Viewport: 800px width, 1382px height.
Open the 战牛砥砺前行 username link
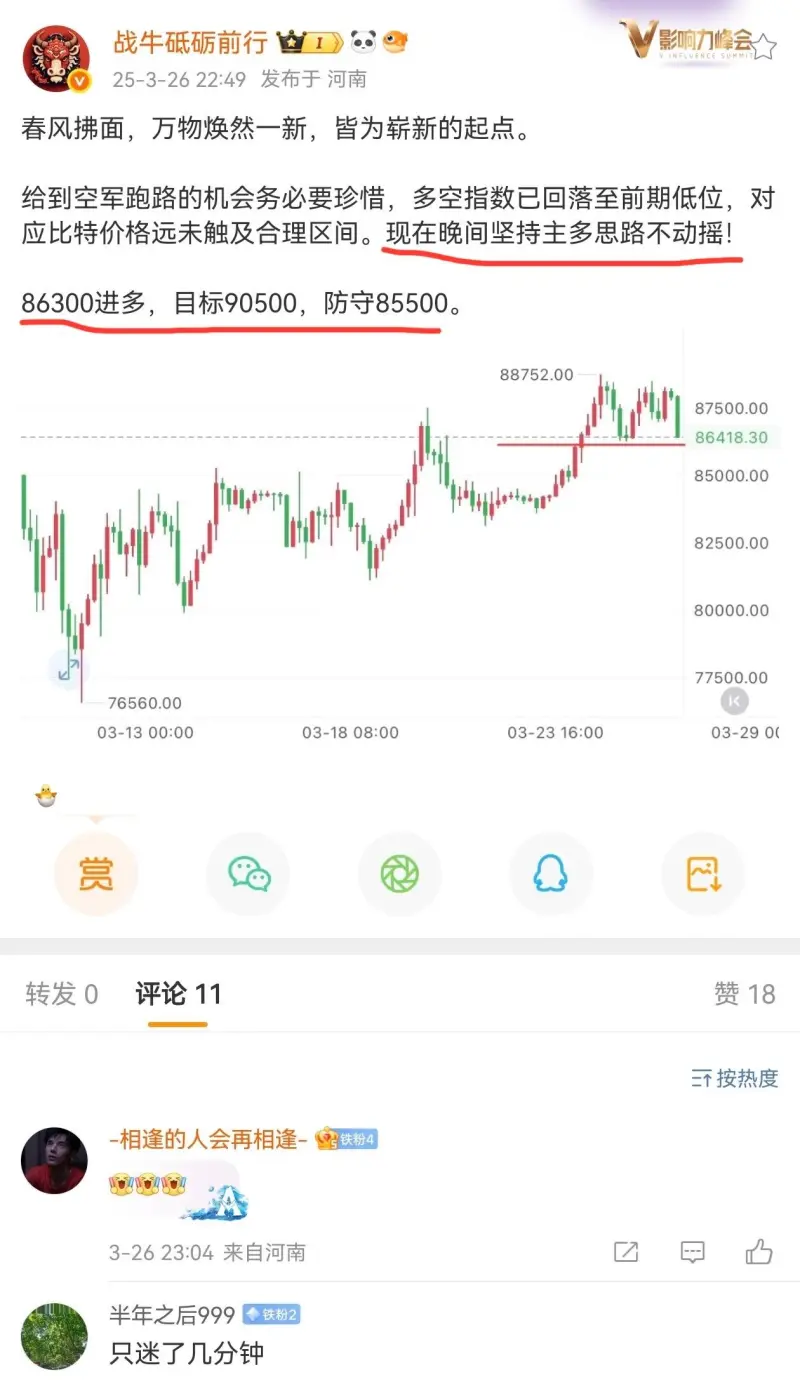[x=191, y=43]
